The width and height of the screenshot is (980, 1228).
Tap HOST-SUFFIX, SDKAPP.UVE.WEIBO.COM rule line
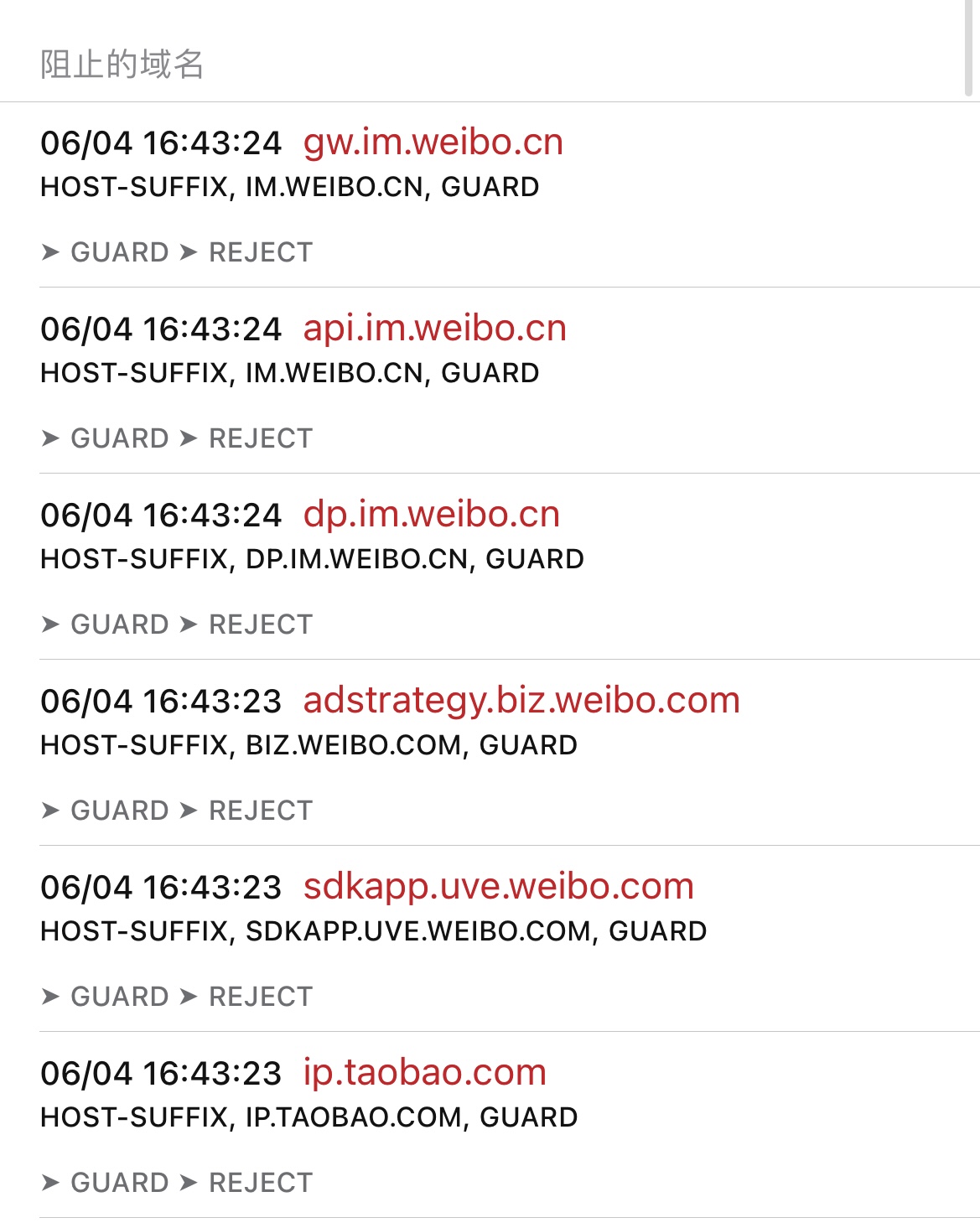[375, 930]
